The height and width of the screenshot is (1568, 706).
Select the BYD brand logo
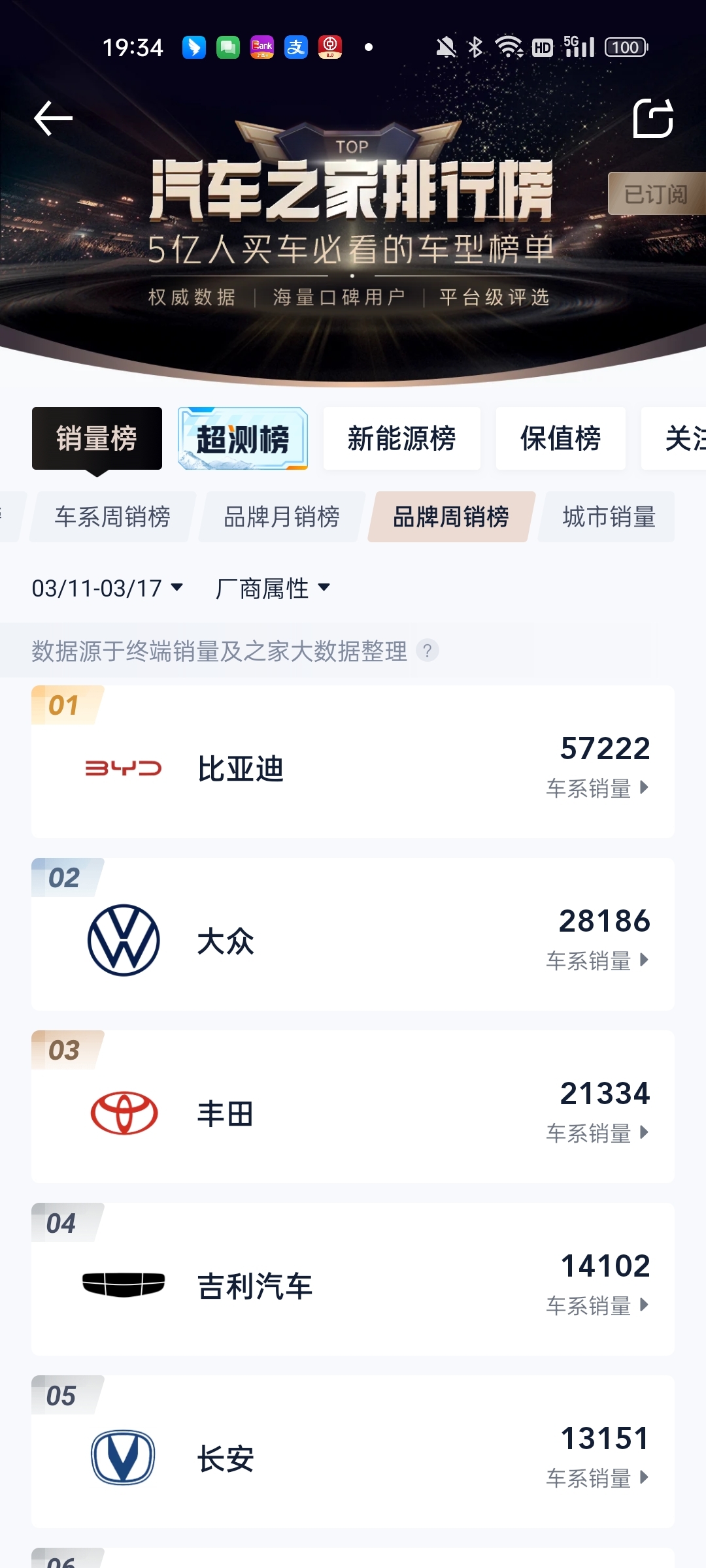click(x=124, y=768)
